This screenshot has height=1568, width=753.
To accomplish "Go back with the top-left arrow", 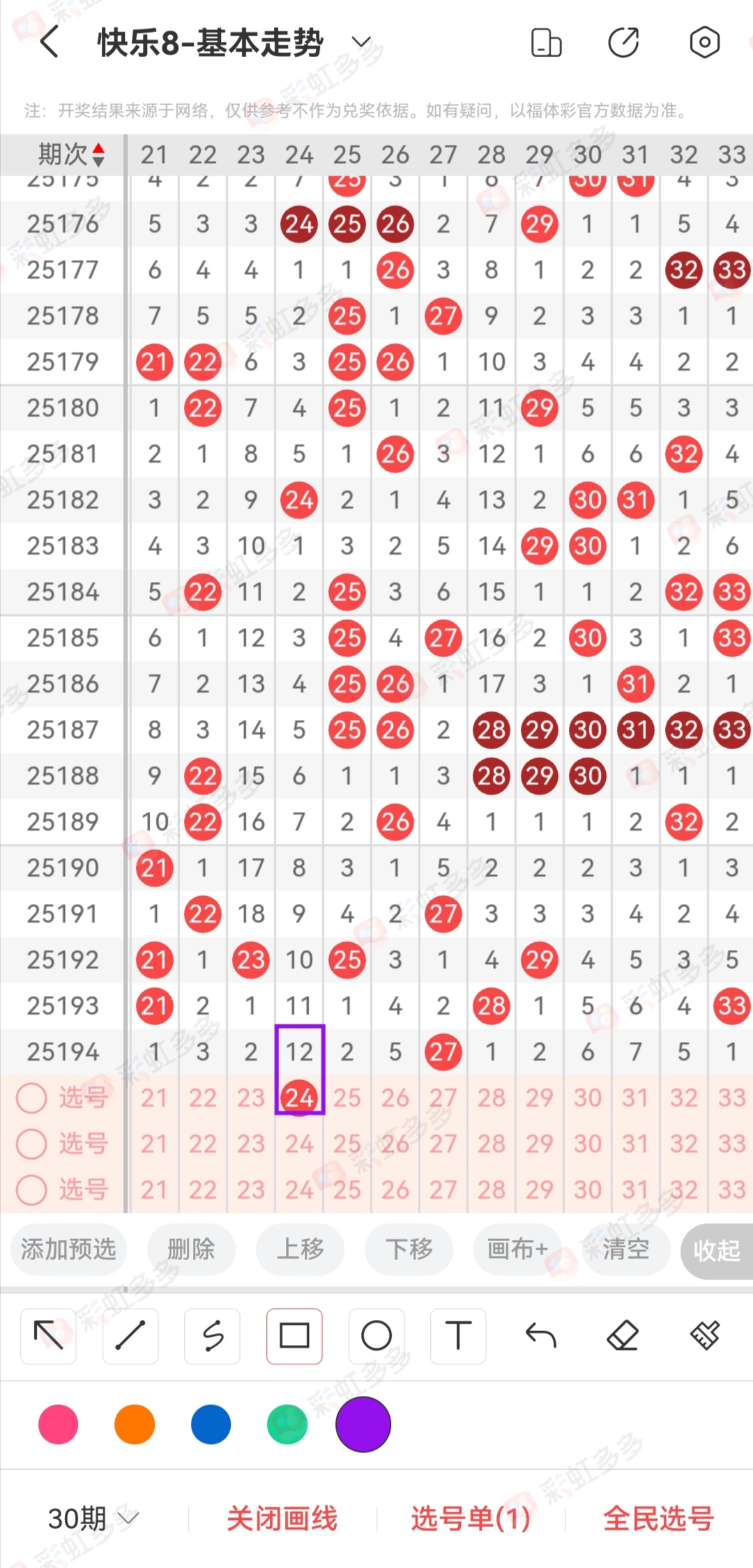I will tap(49, 43).
